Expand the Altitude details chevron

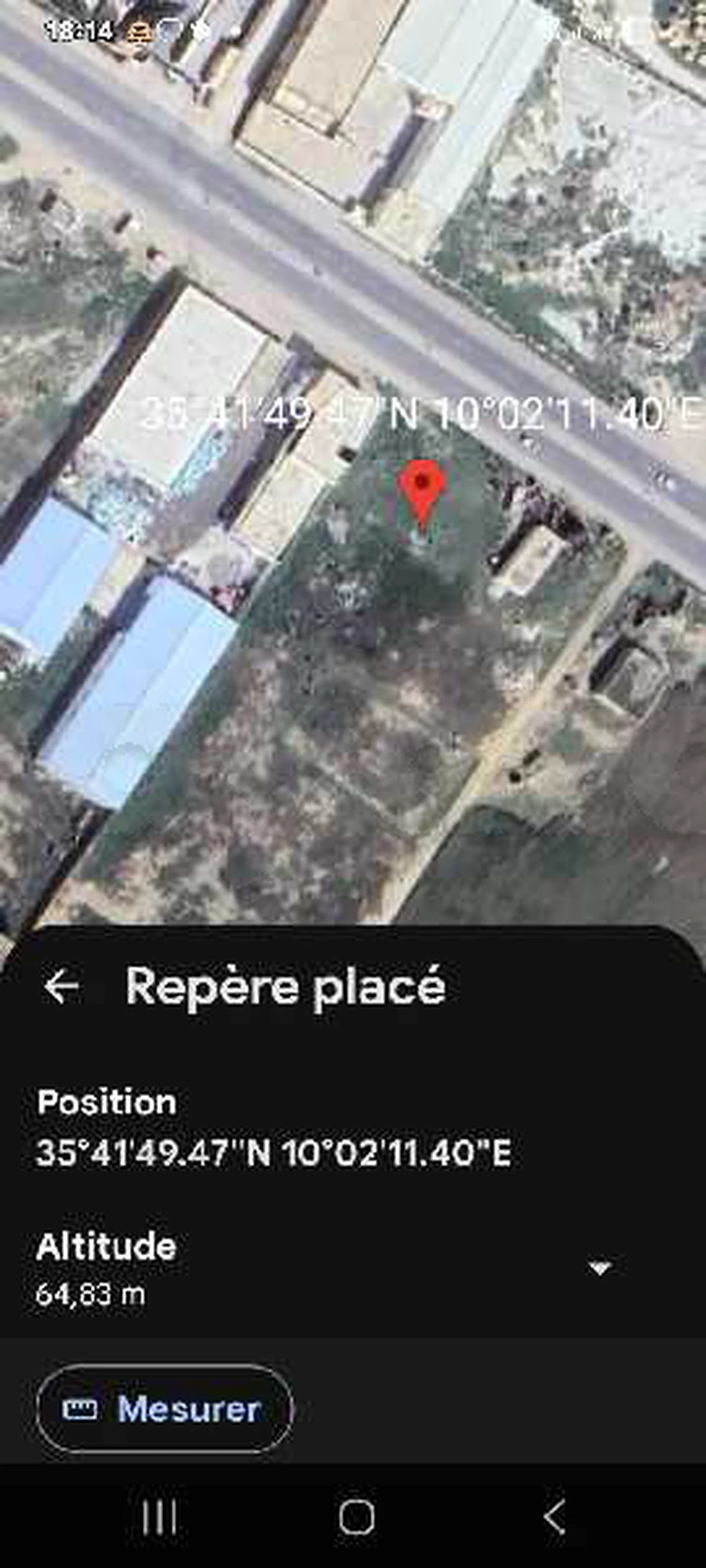point(599,1268)
